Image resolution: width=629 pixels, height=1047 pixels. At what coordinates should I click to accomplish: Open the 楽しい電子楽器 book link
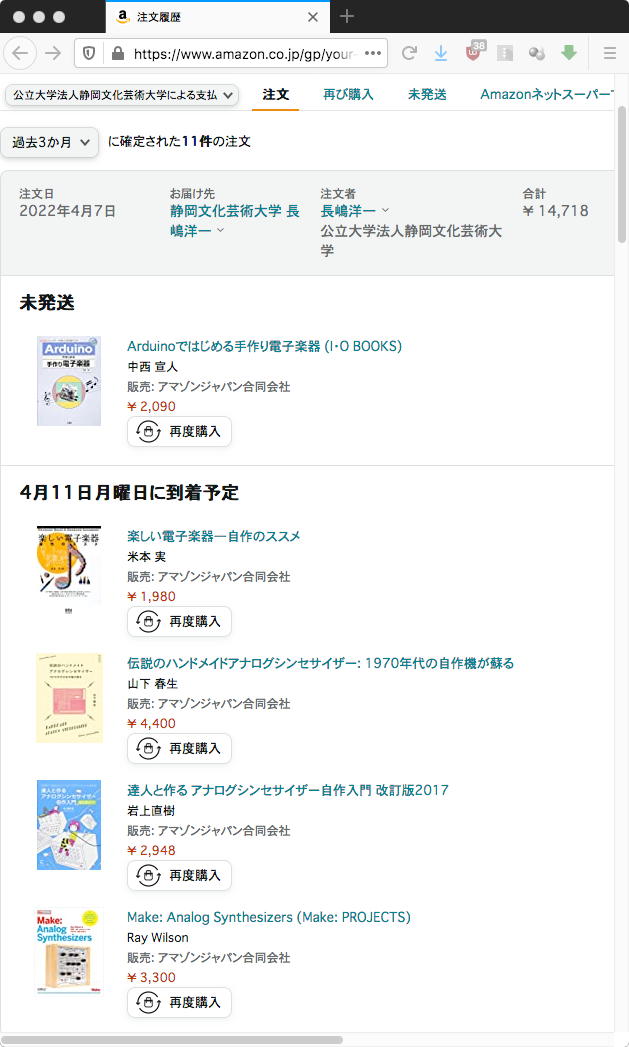click(213, 536)
